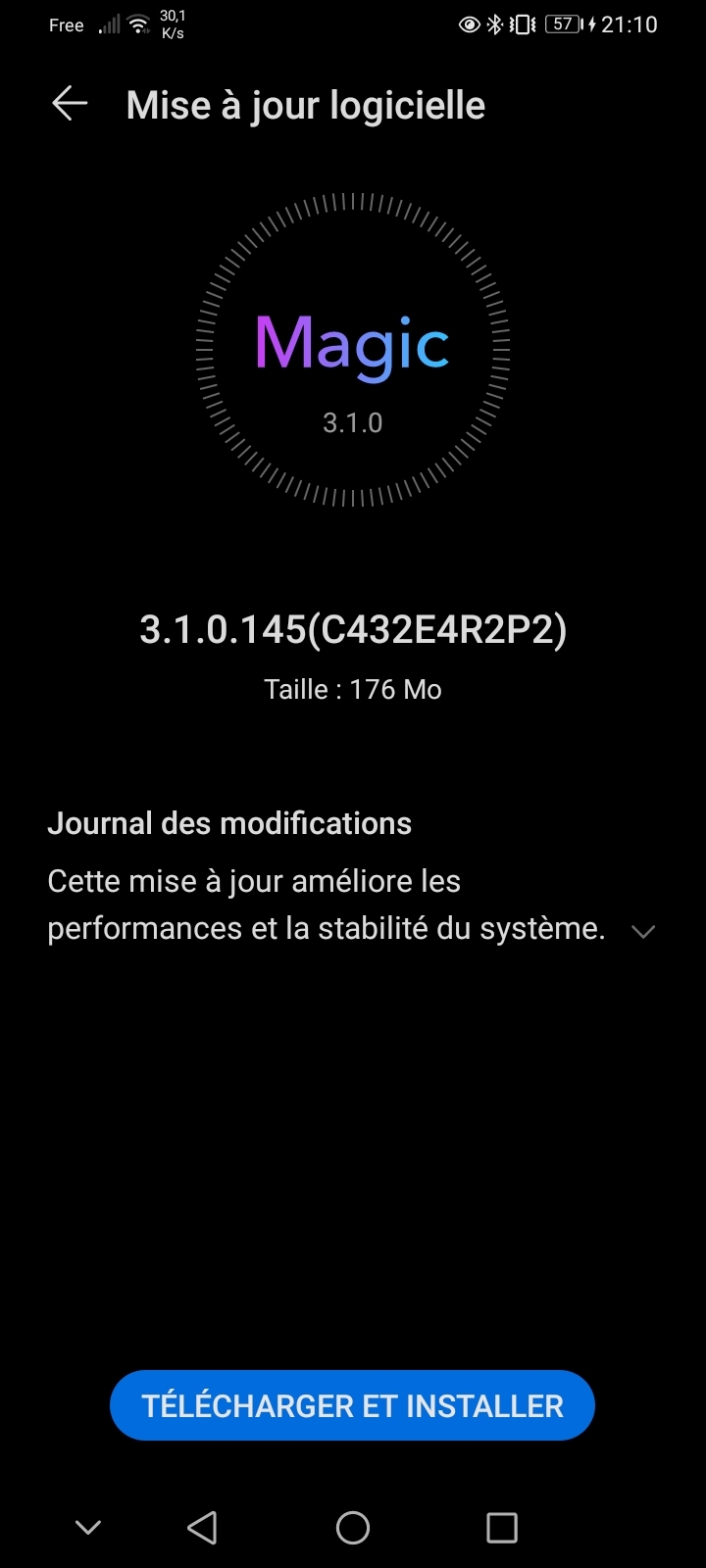Select the Free carrier label
This screenshot has width=706, height=1568.
65,24
